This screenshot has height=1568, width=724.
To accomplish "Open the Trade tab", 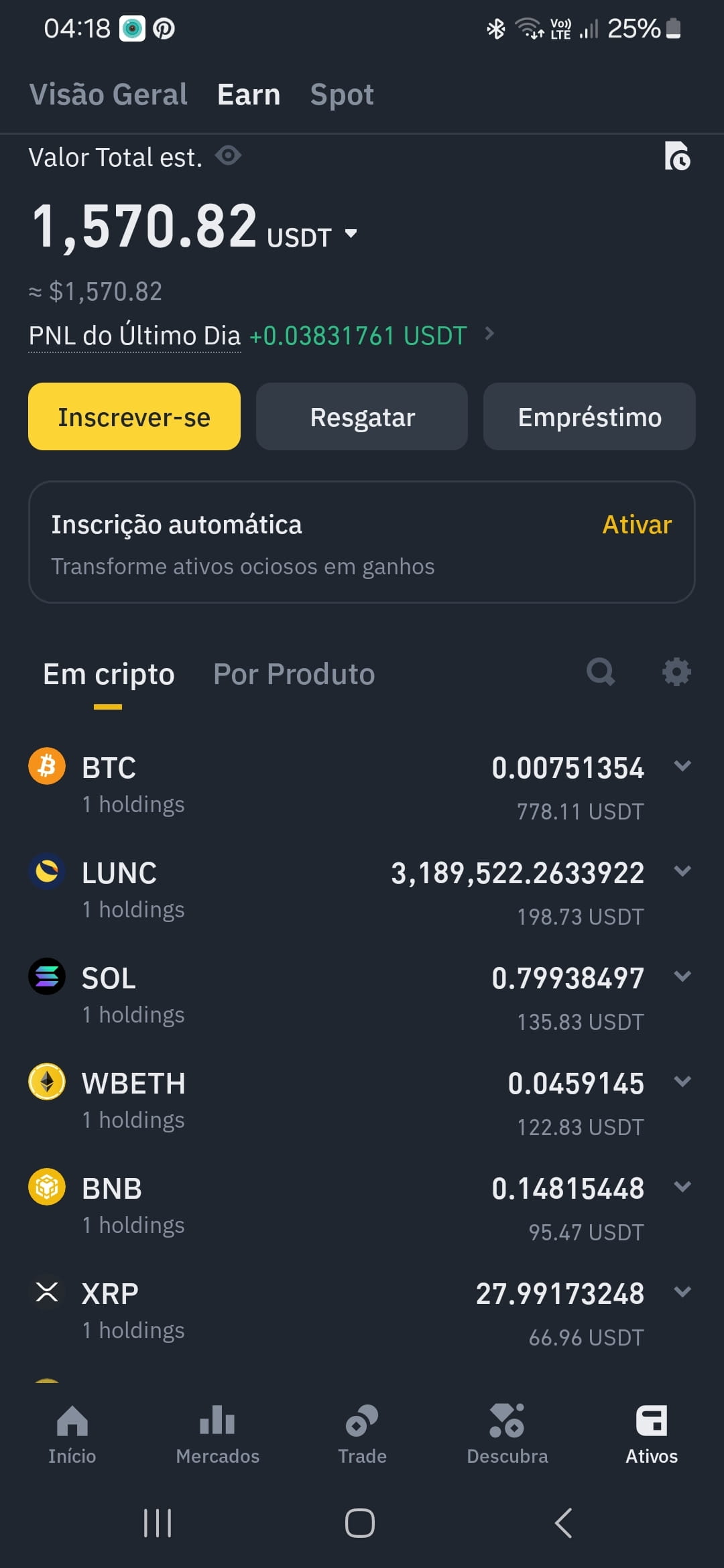I will click(362, 1434).
